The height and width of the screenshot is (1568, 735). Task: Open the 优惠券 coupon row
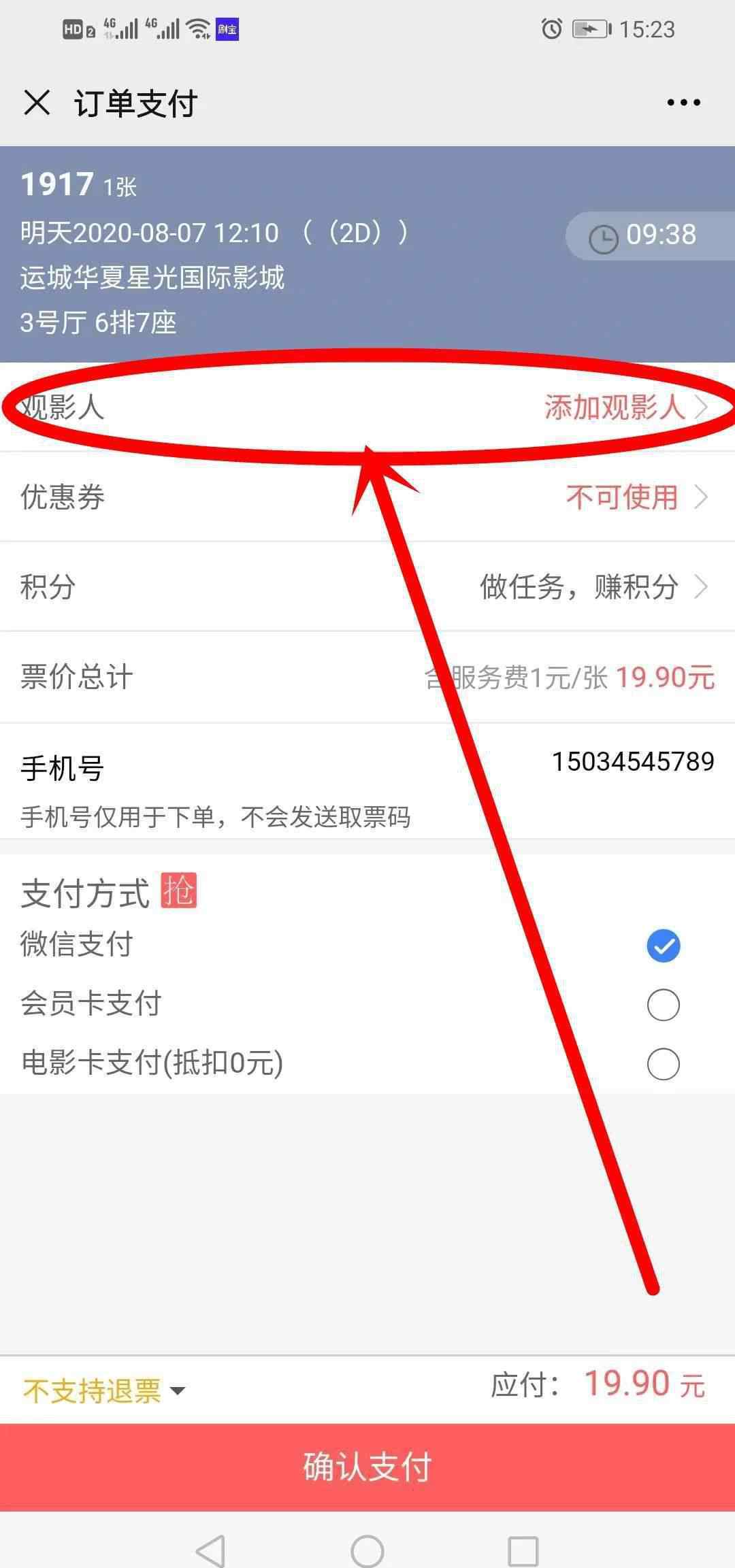click(x=367, y=497)
